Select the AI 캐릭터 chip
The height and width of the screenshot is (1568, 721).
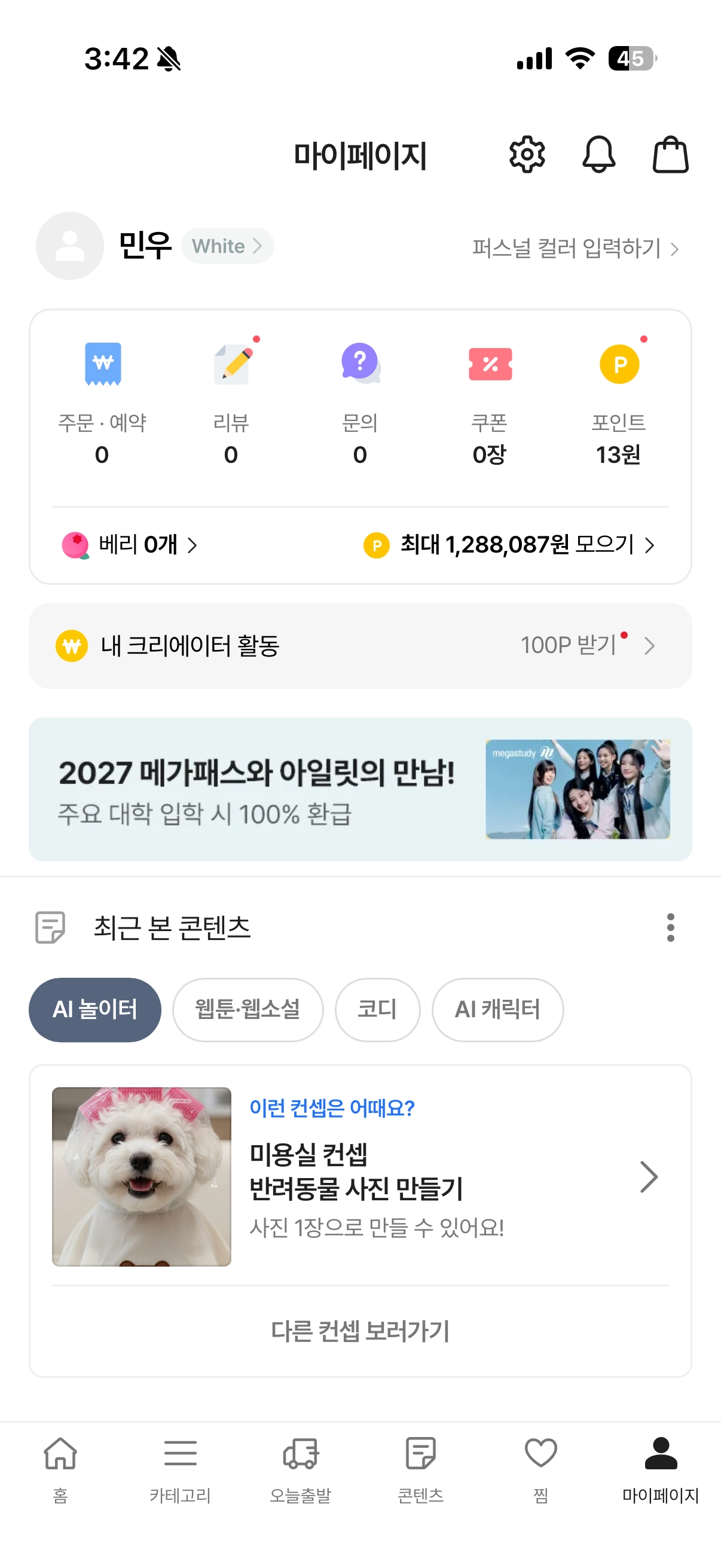497,1009
